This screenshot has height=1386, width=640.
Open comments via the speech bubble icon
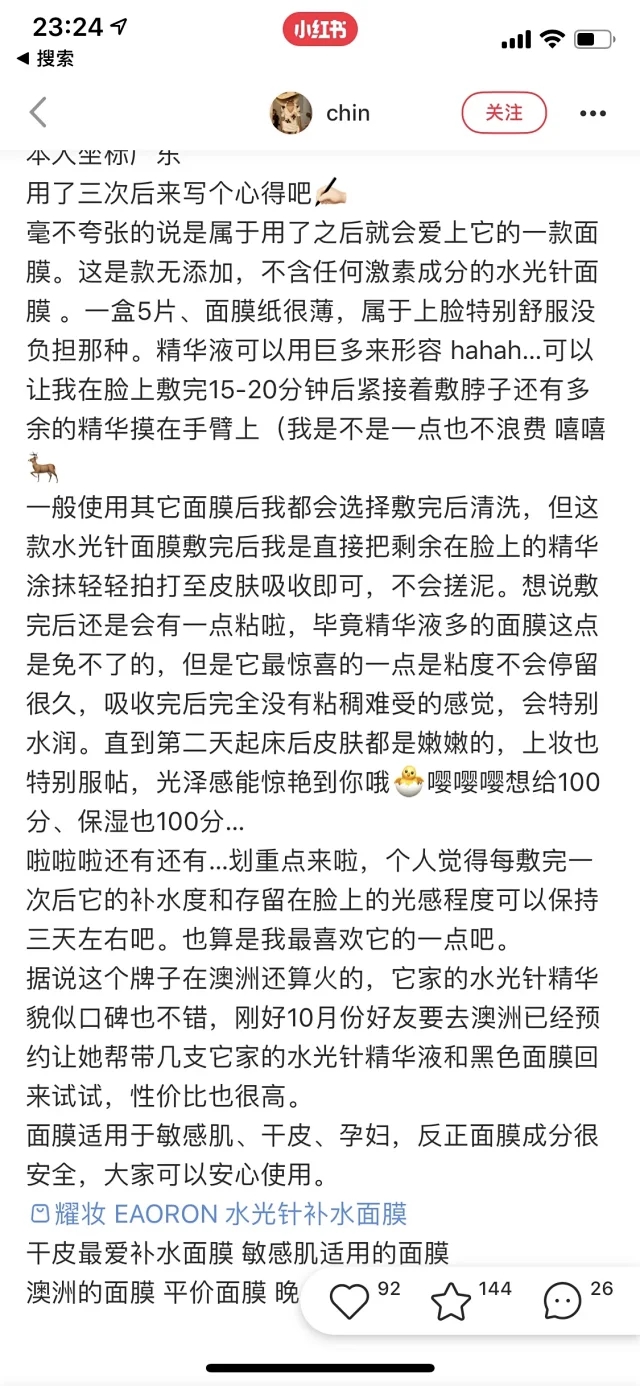[x=563, y=1302]
